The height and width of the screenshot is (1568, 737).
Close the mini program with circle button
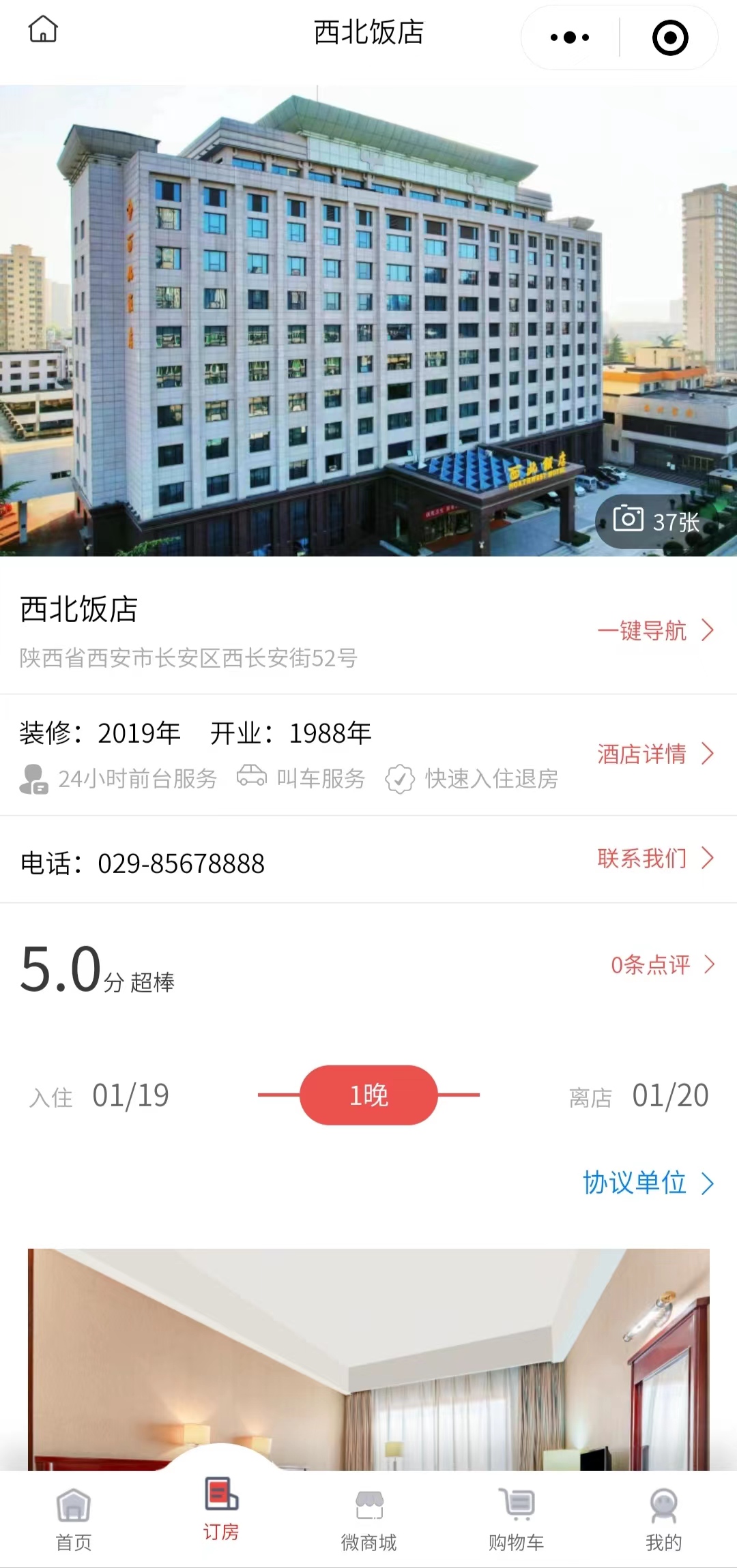coord(670,38)
